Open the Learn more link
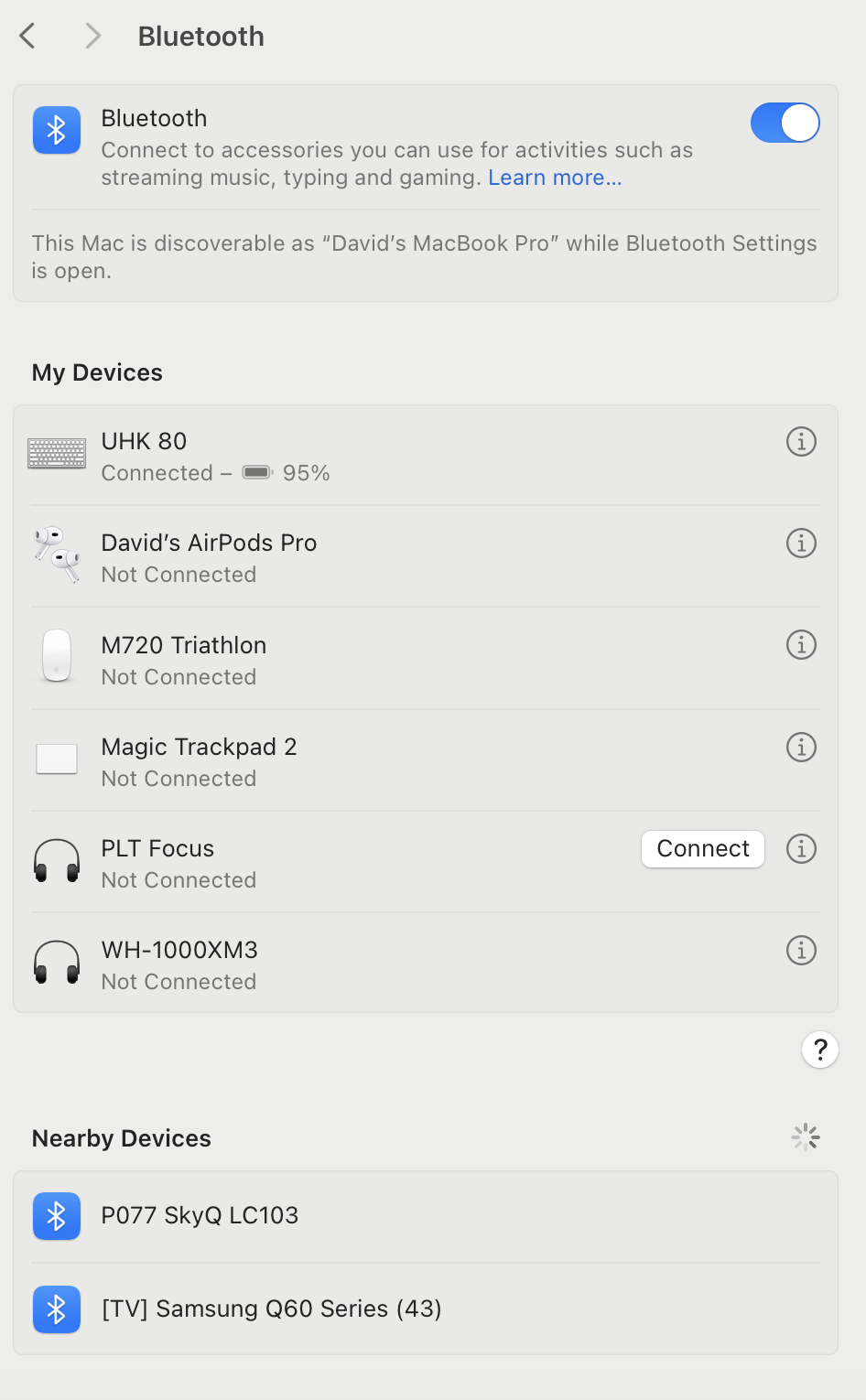 pyautogui.click(x=555, y=178)
